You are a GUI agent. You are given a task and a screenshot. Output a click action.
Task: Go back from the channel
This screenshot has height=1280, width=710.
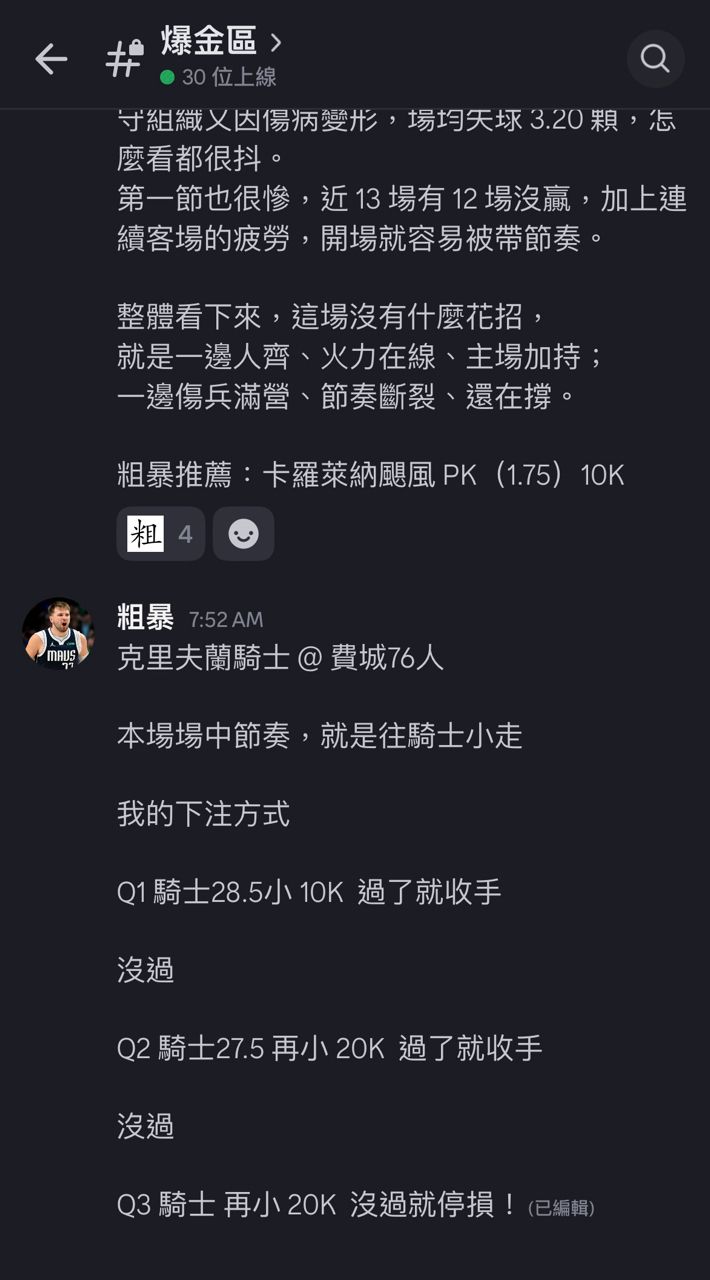(51, 59)
